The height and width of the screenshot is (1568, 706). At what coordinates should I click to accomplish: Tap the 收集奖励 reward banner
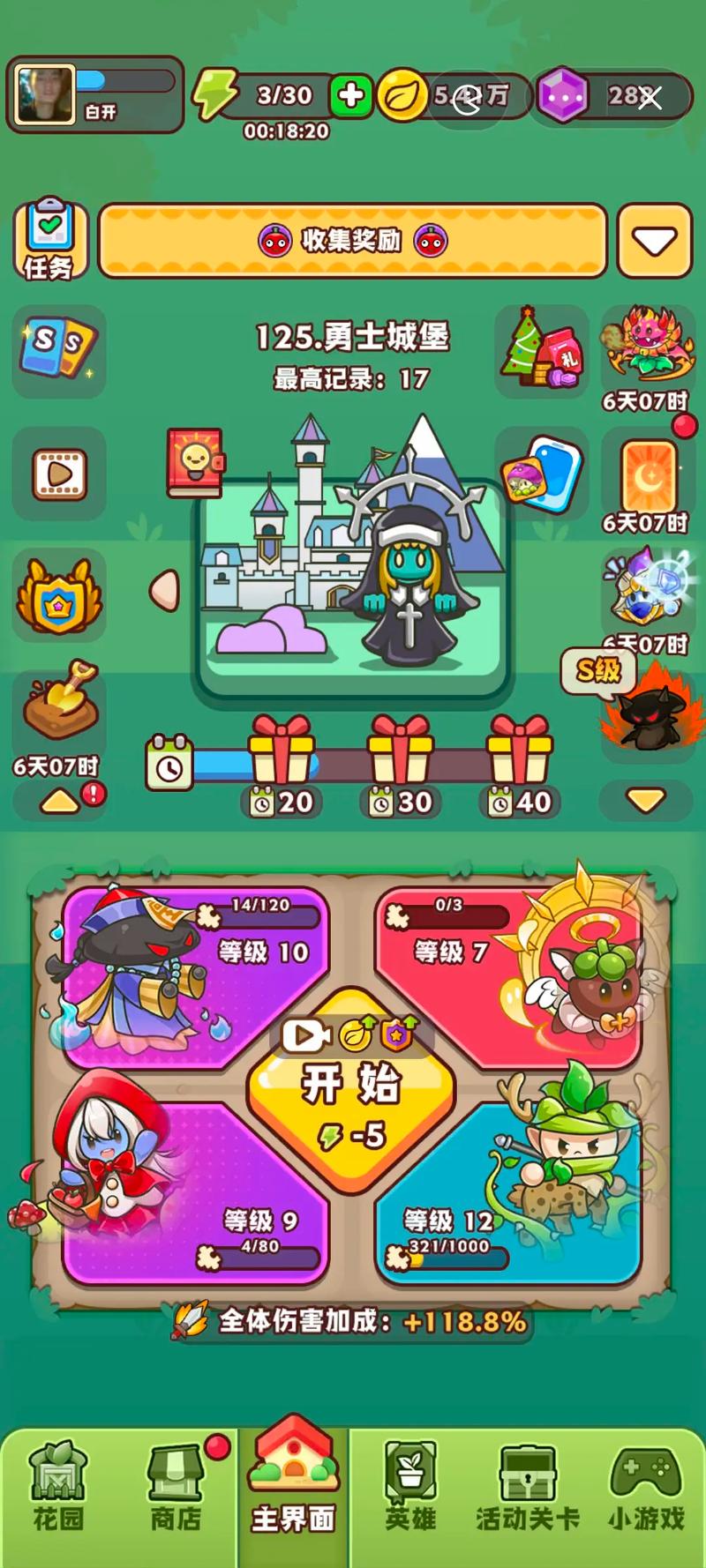tap(353, 240)
